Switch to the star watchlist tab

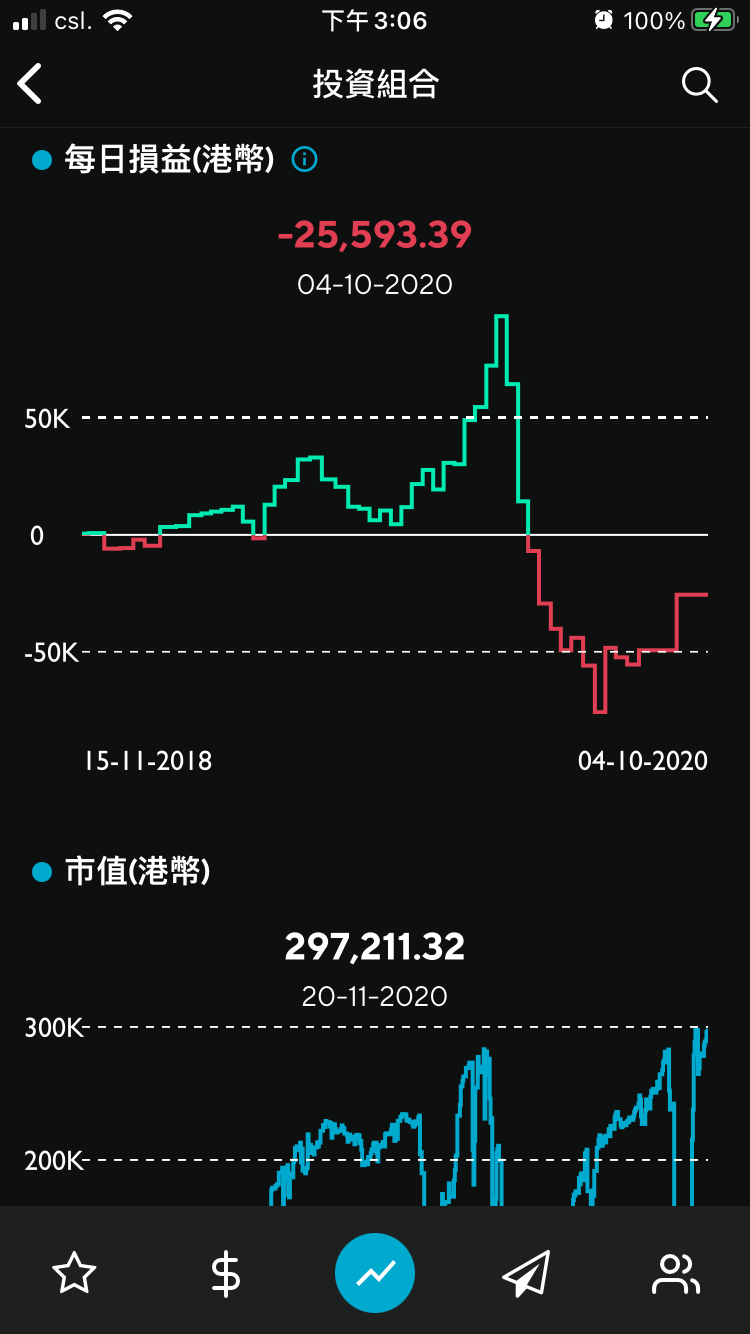(74, 1273)
